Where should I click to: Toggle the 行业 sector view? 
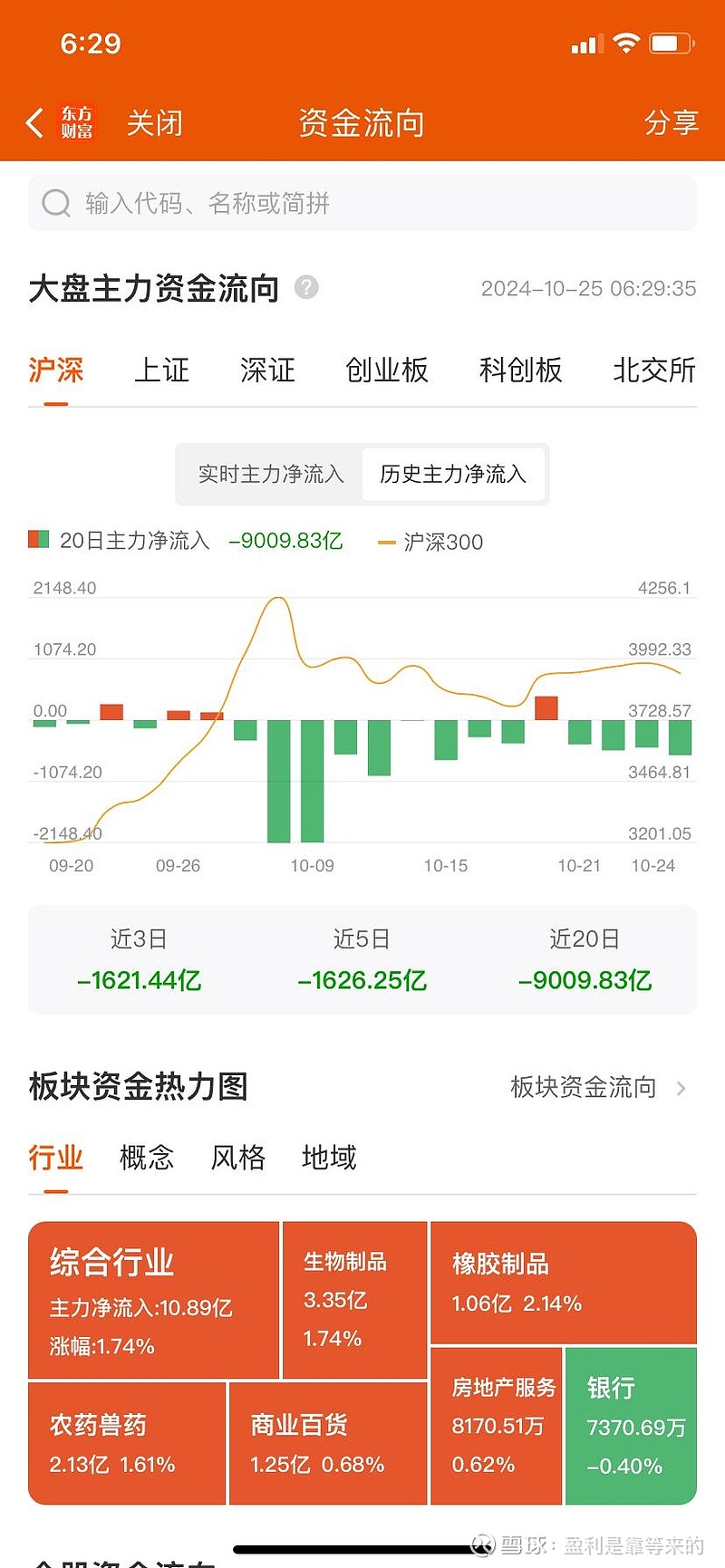(x=54, y=1158)
